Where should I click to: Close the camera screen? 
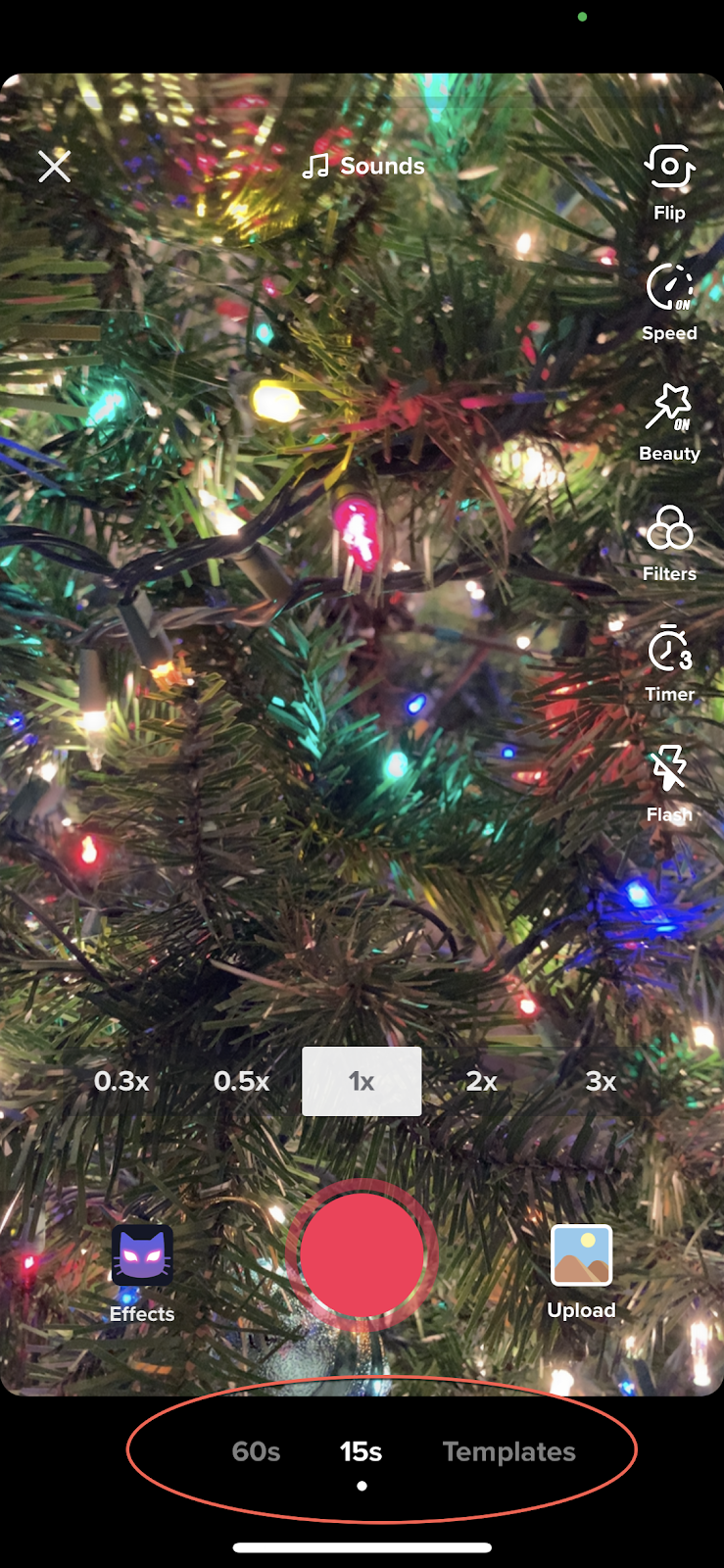(x=55, y=167)
